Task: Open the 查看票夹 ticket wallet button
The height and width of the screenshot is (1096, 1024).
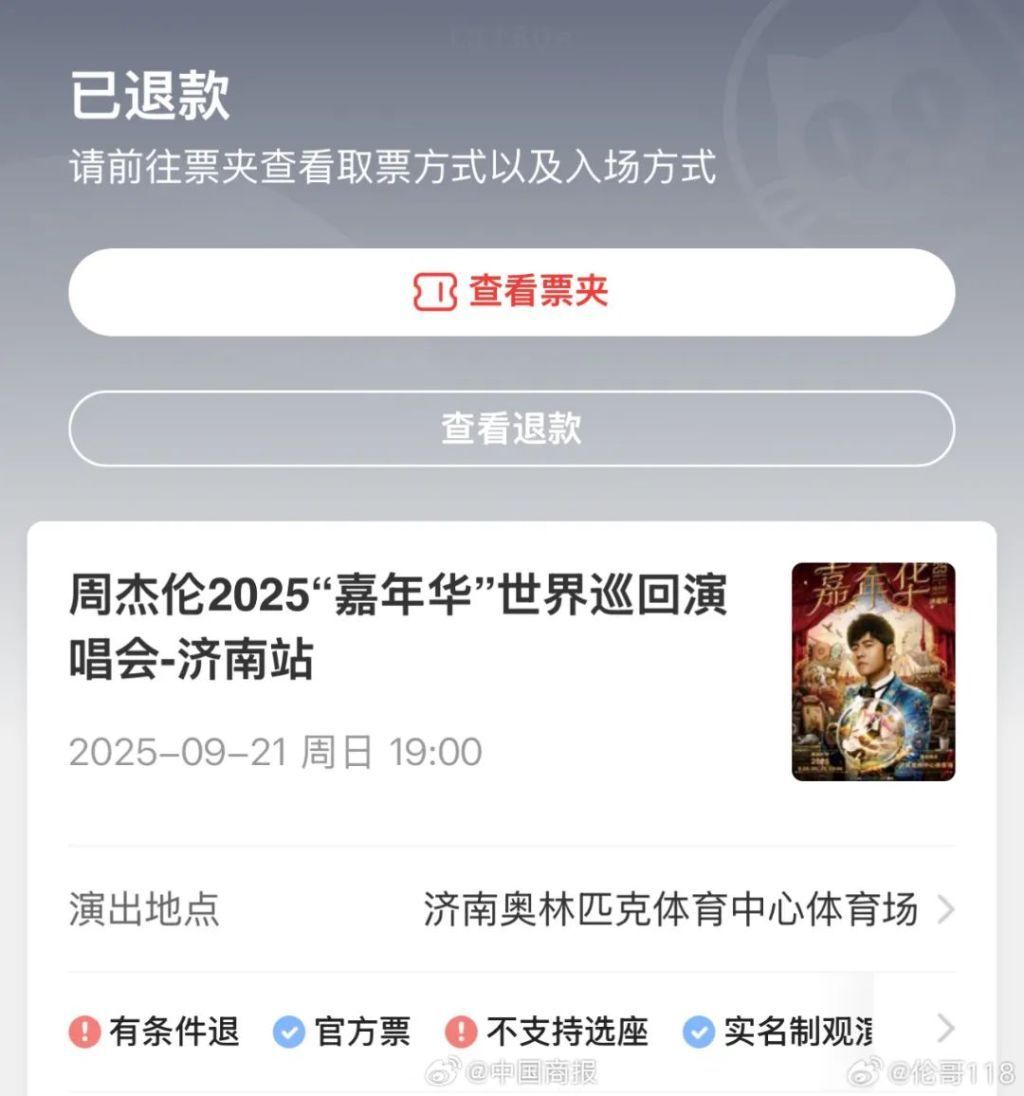Action: [512, 292]
